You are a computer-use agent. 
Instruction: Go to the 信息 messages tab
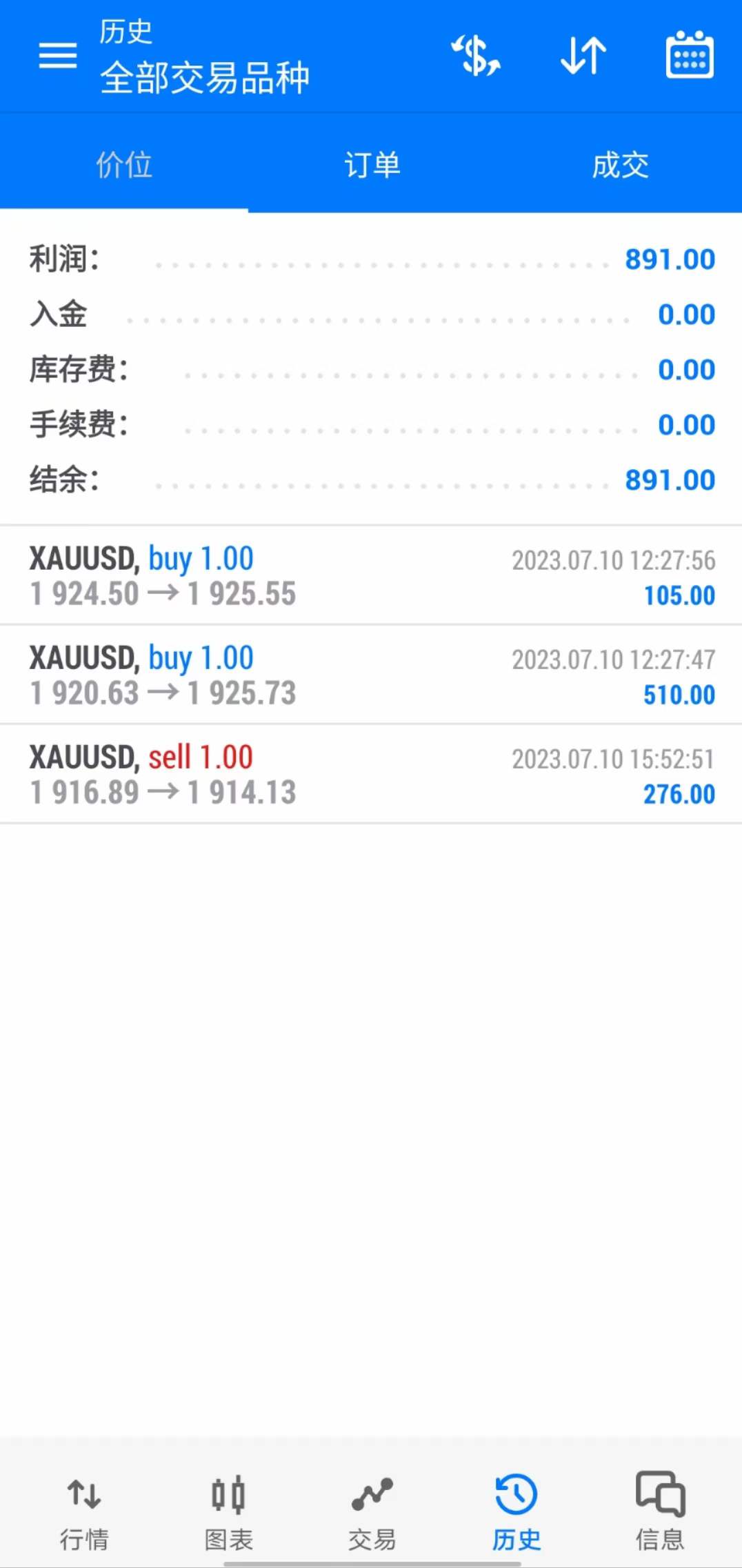tap(660, 1514)
